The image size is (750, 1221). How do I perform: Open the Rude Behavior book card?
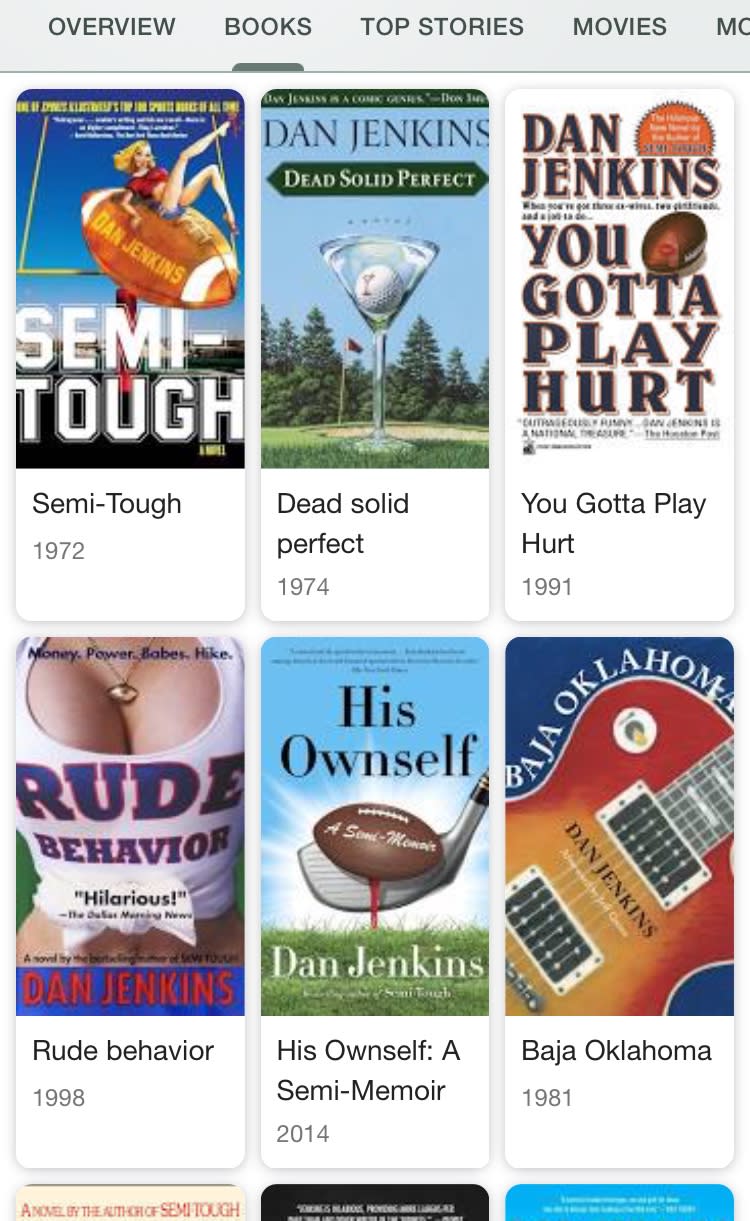[130, 900]
